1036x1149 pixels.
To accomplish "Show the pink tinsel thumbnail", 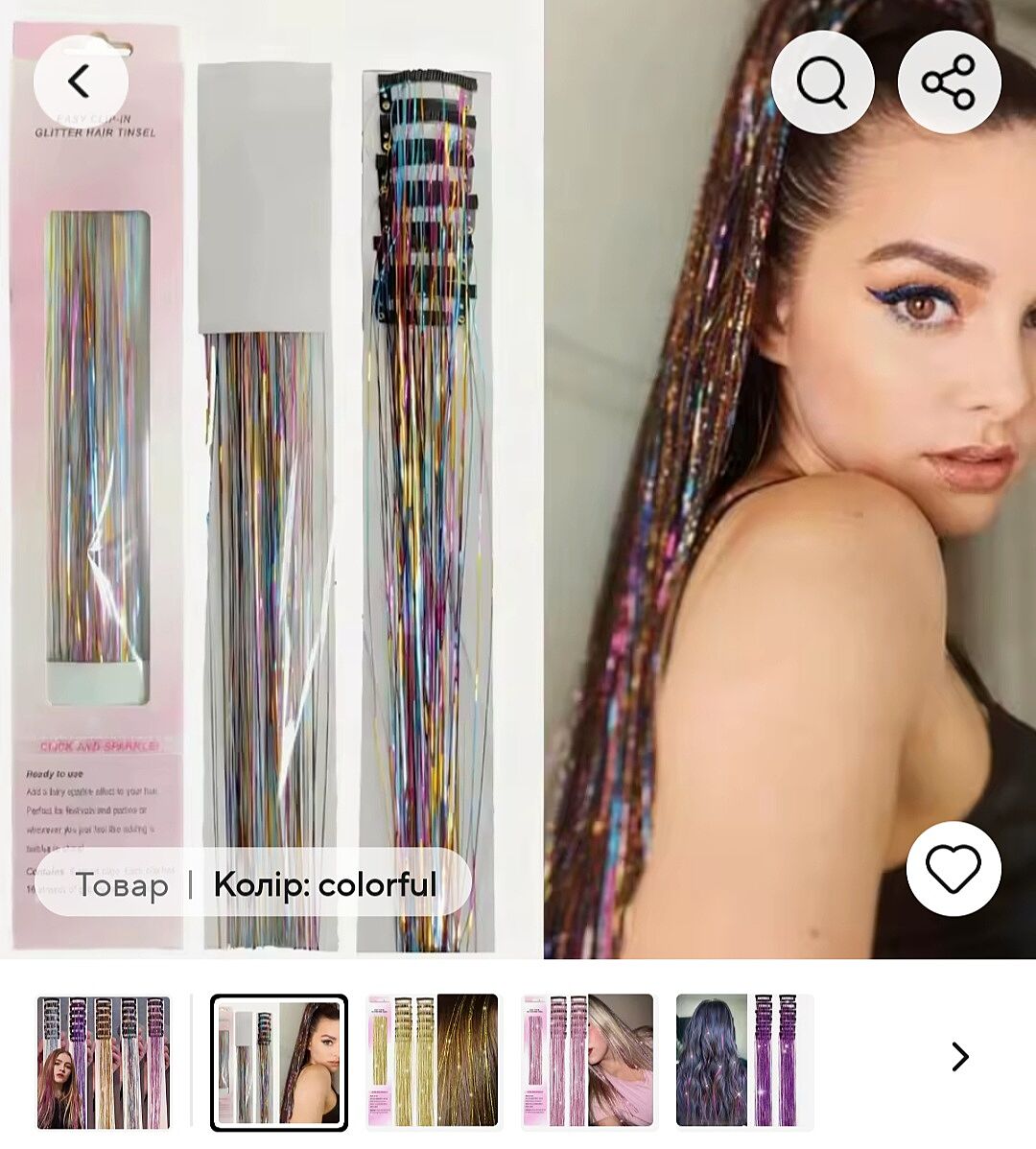I will click(x=587, y=1062).
